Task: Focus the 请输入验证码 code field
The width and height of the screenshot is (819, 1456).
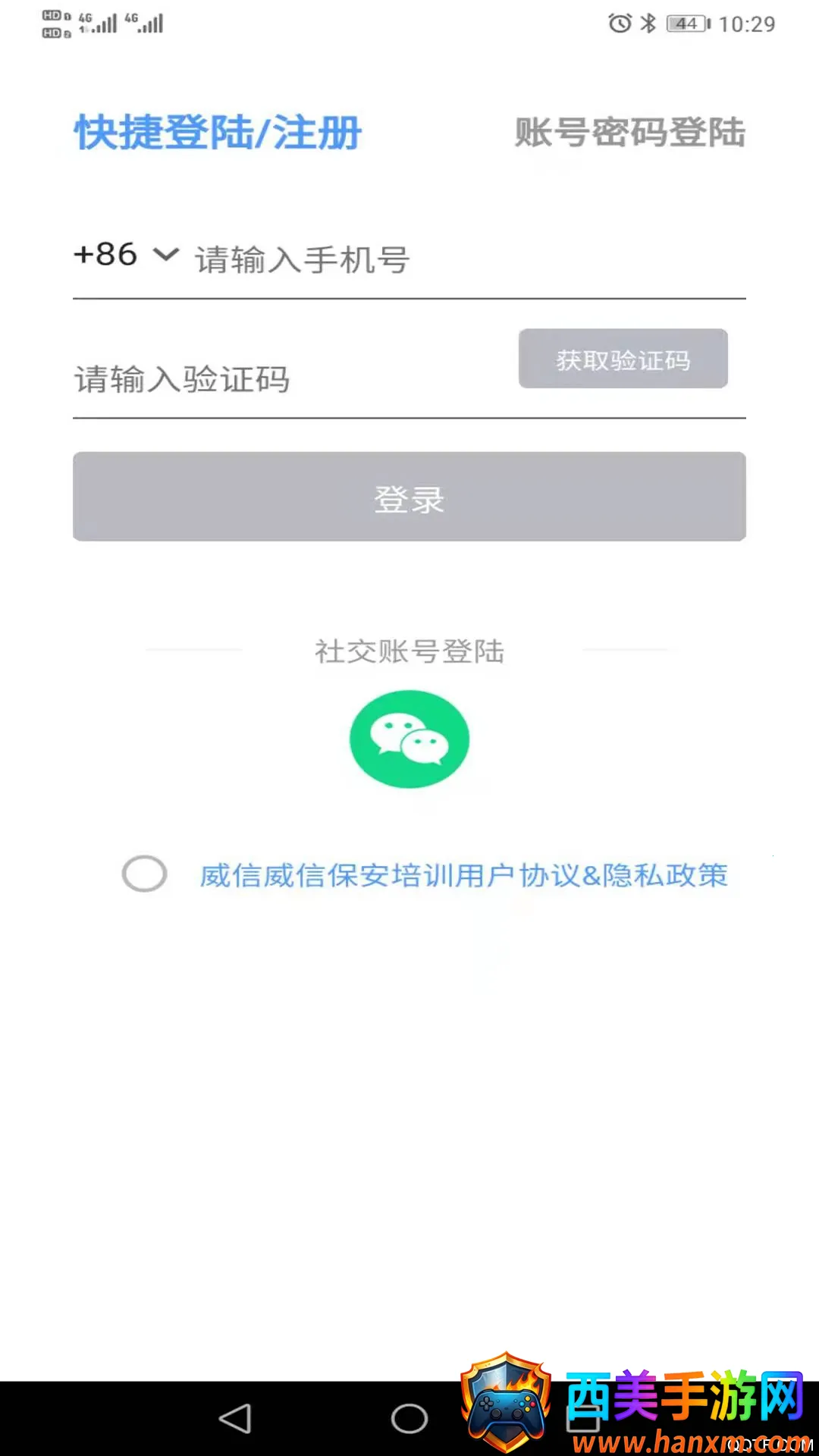Action: (x=288, y=379)
